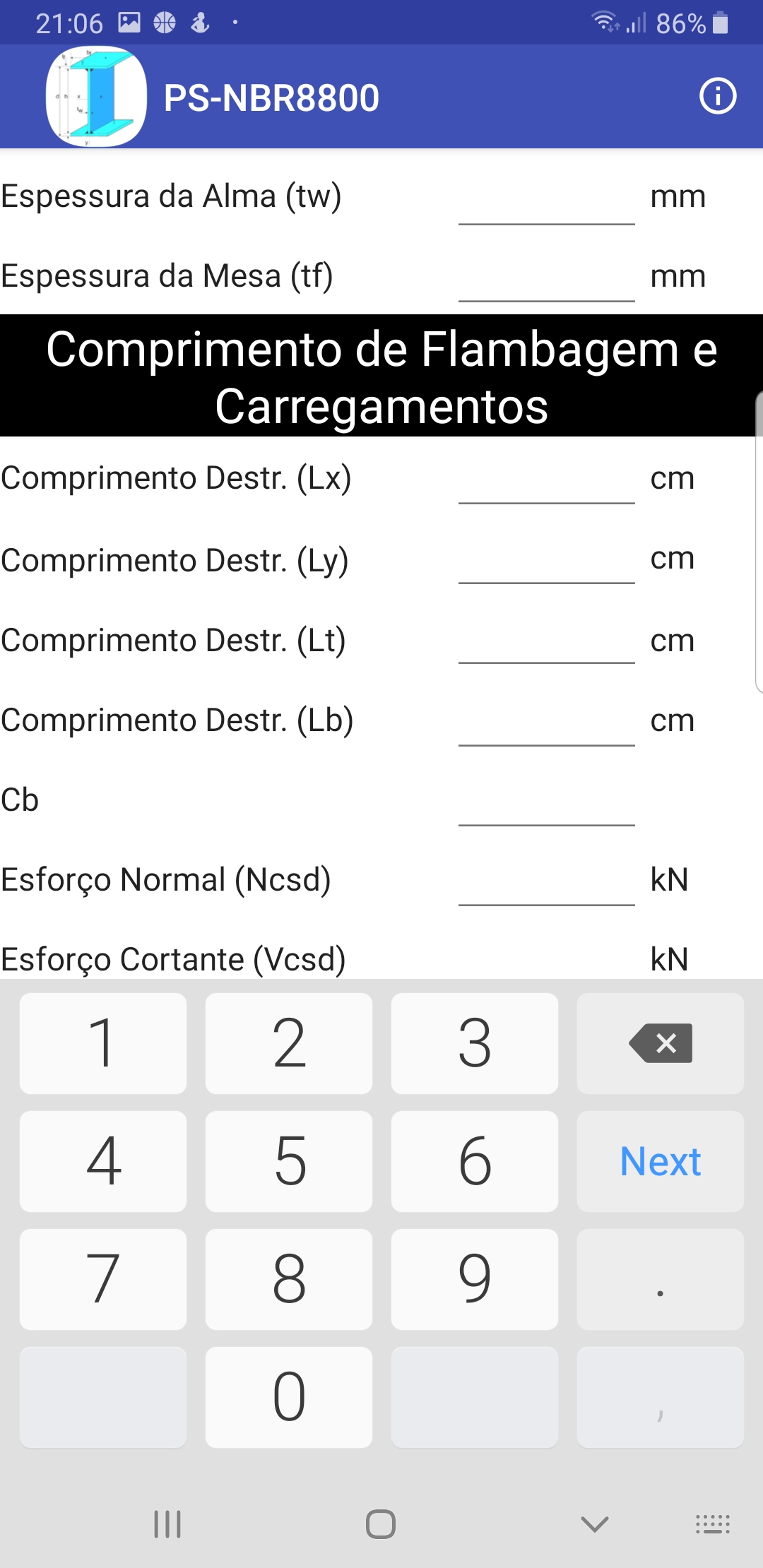763x1568 pixels.
Task: Go to the home screen
Action: coord(381,1524)
